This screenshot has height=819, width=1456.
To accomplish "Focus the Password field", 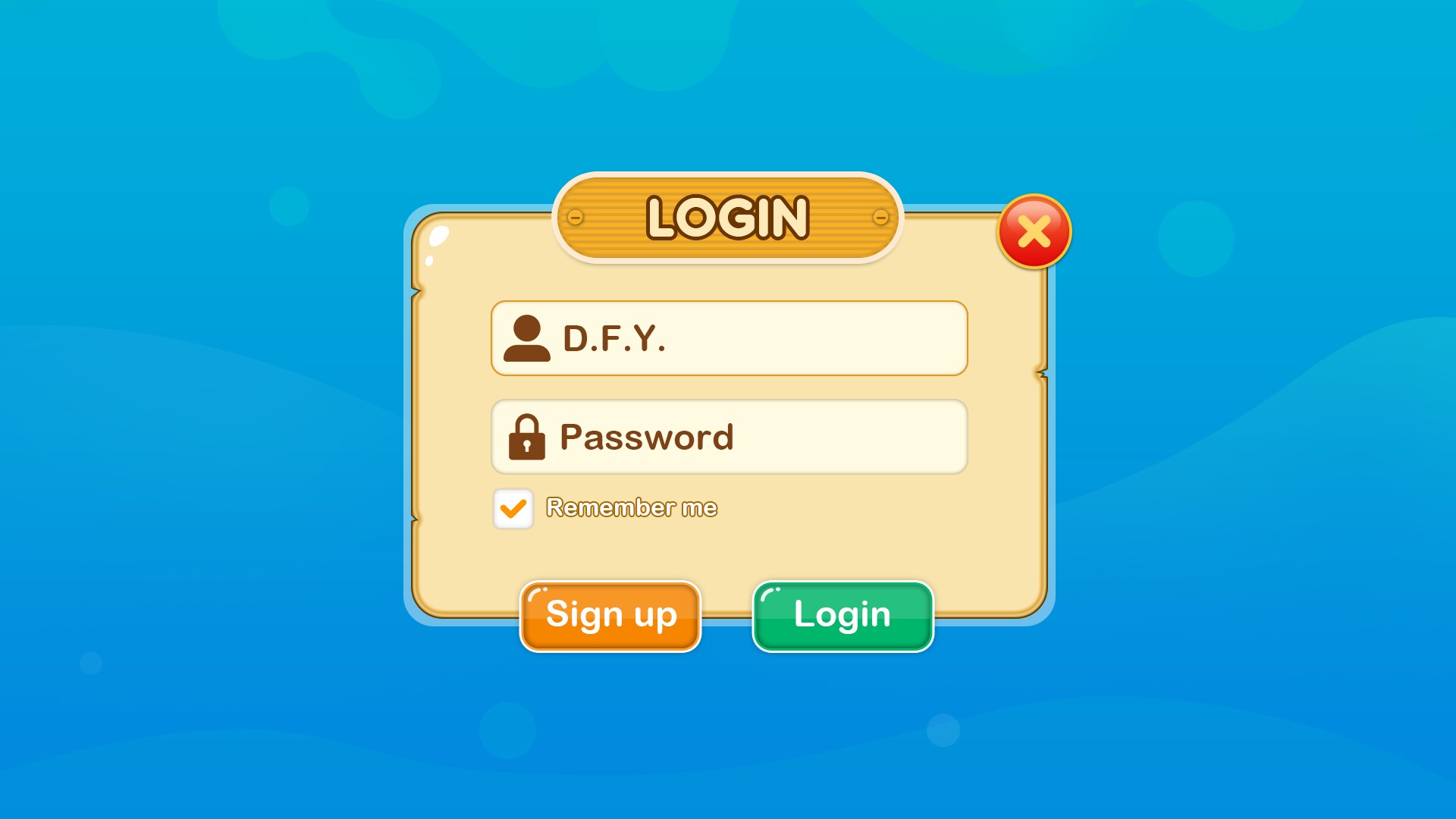I will (x=729, y=437).
